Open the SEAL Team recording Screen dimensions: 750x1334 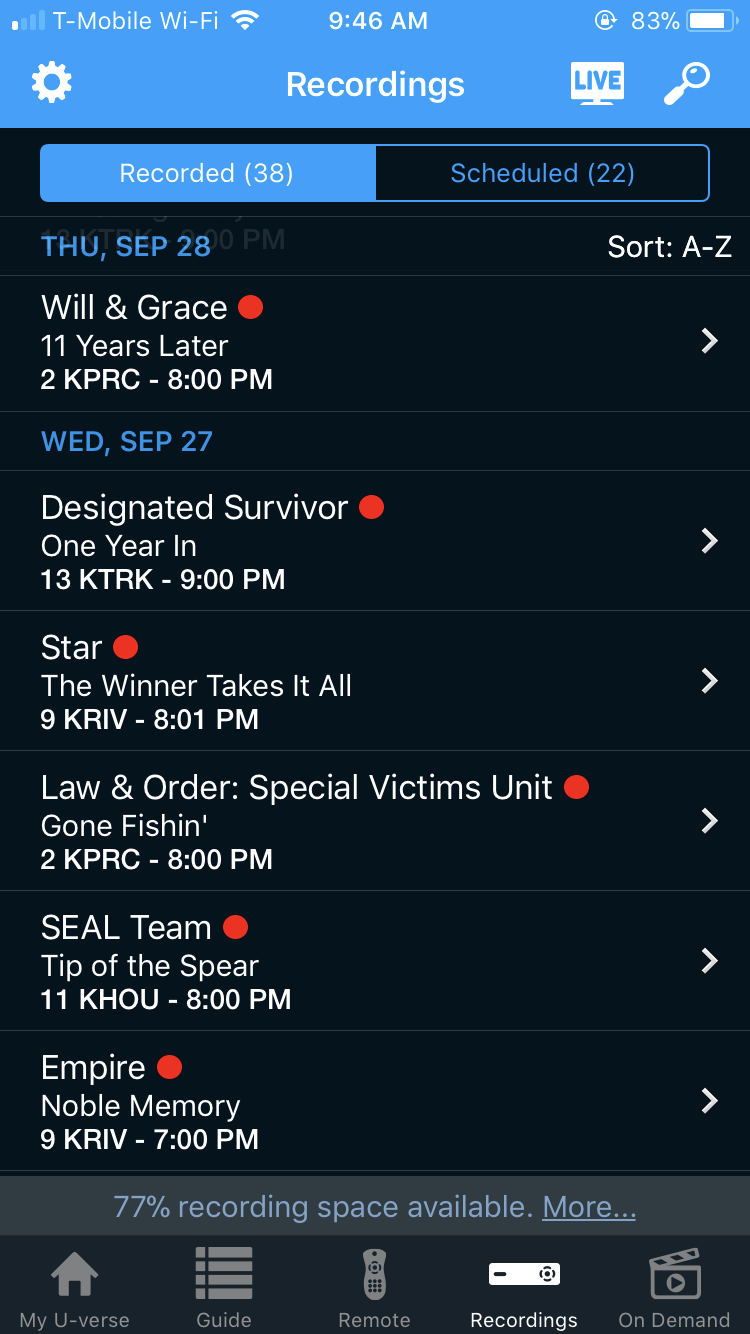tap(375, 961)
